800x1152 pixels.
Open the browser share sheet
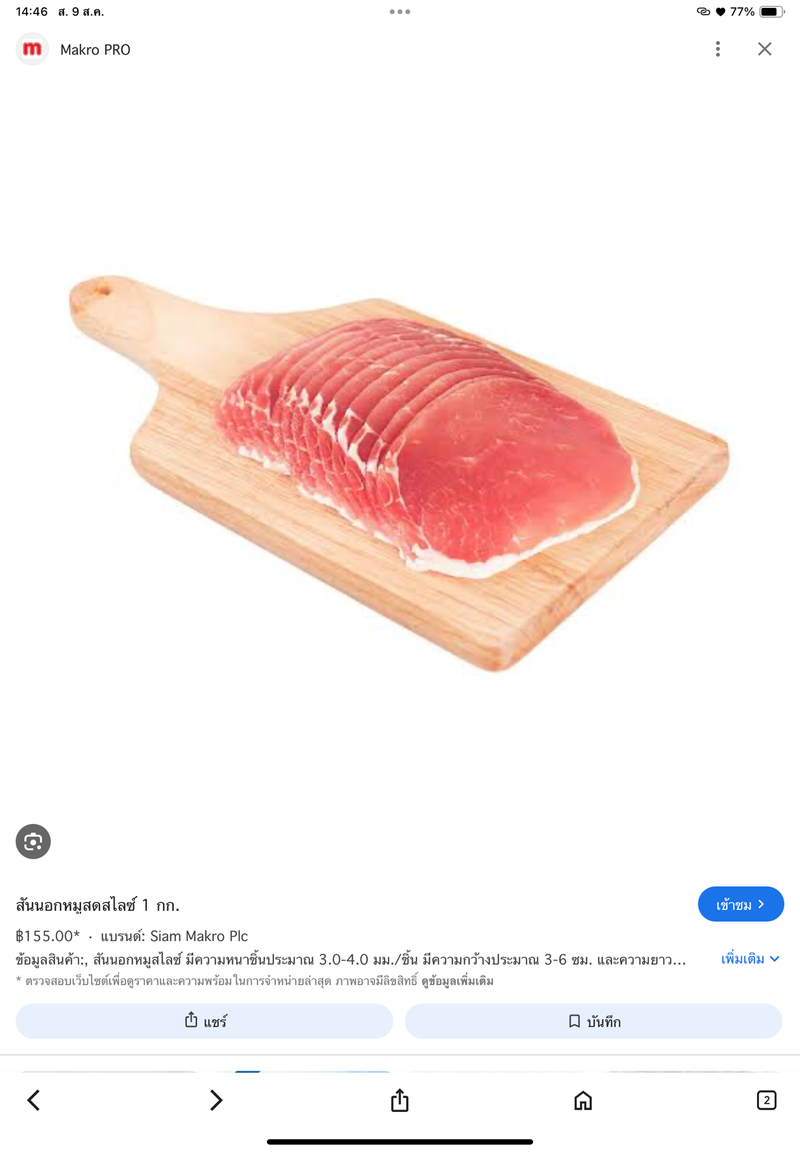tap(399, 1100)
